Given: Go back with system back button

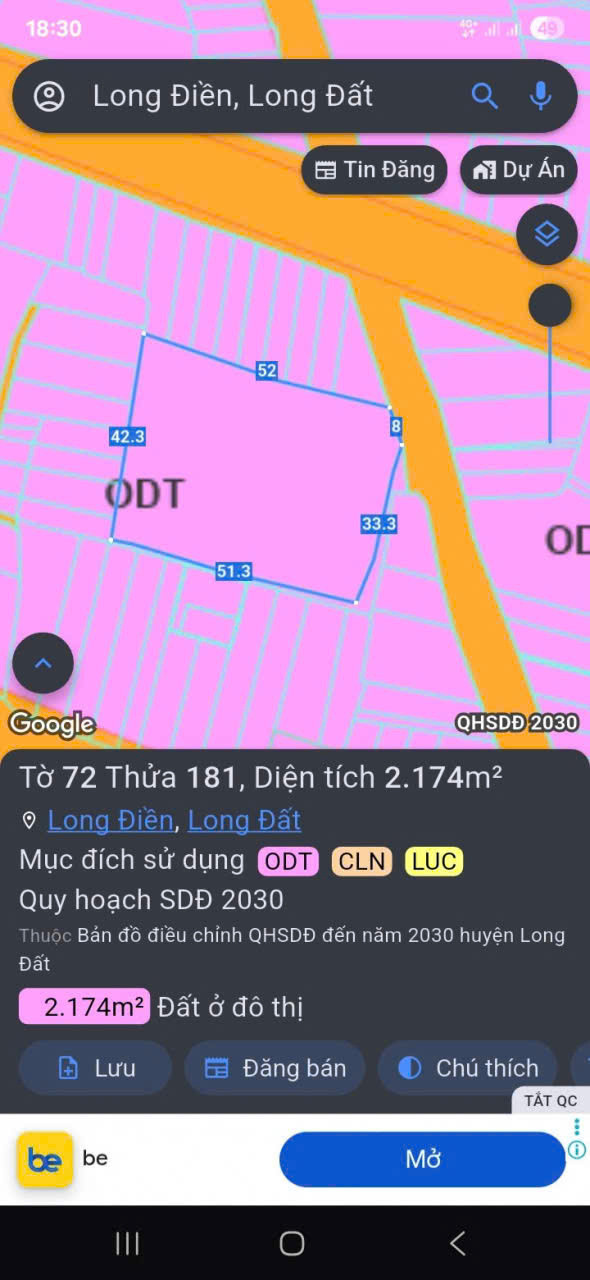Looking at the screenshot, I should click(x=458, y=1243).
